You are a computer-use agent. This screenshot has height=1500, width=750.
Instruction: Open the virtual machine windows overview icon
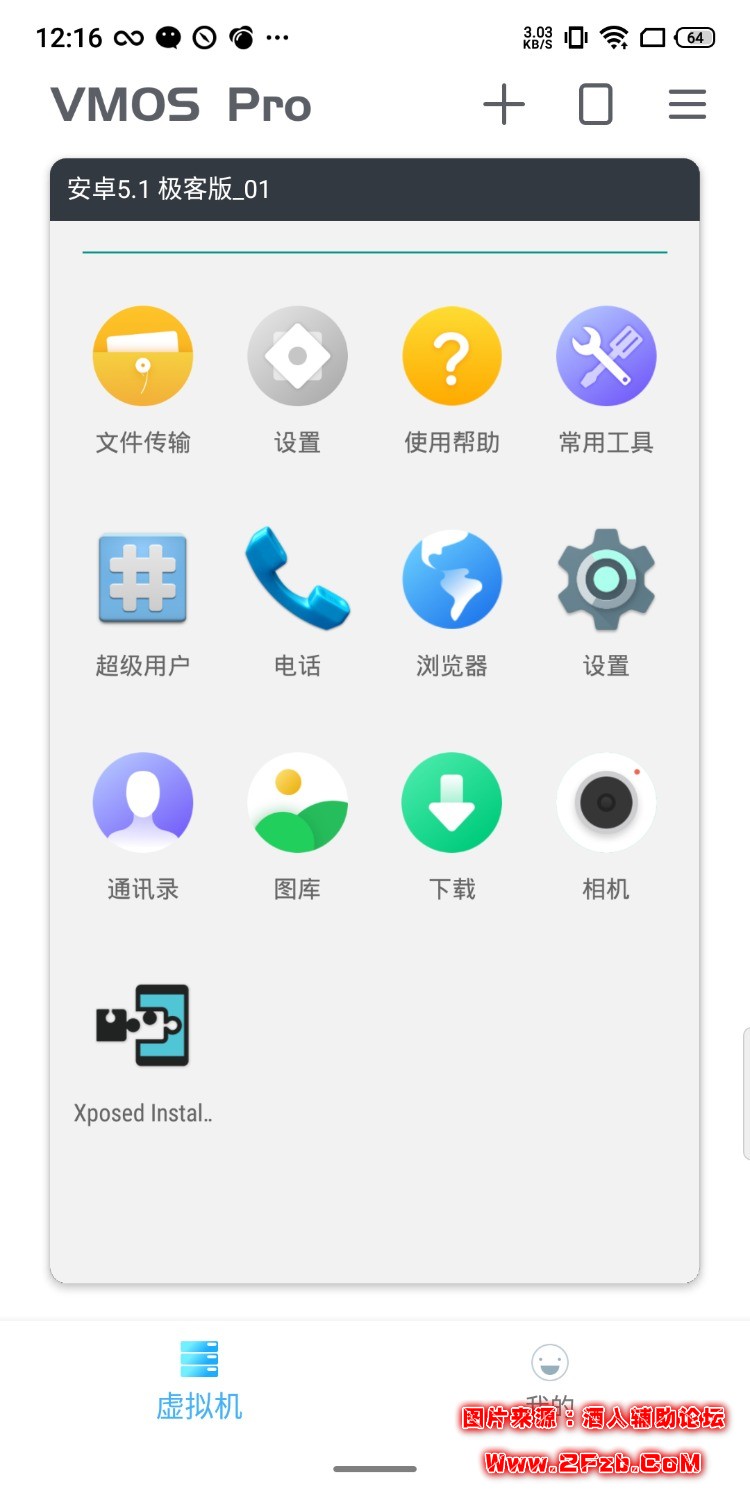point(595,105)
